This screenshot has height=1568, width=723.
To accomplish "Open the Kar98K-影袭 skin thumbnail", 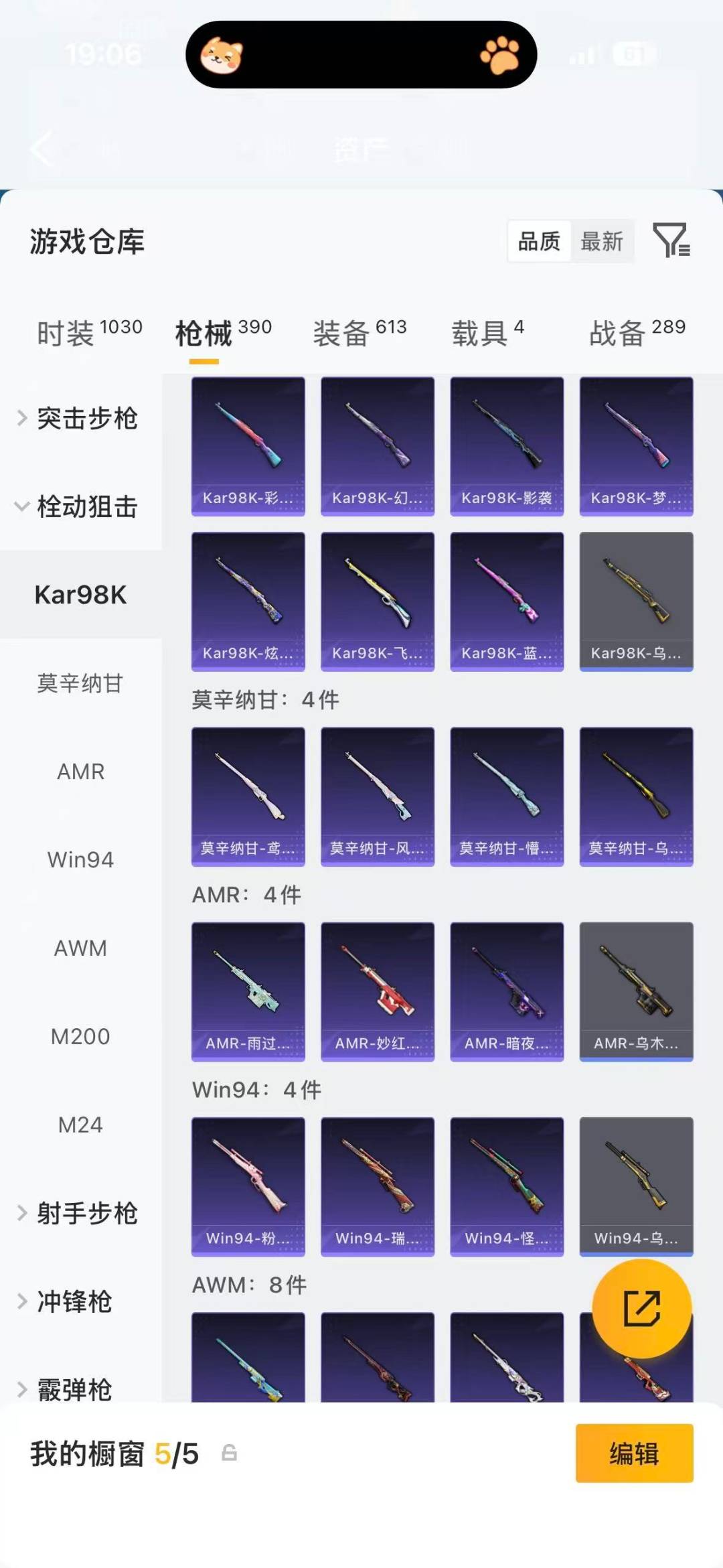I will 507,444.
